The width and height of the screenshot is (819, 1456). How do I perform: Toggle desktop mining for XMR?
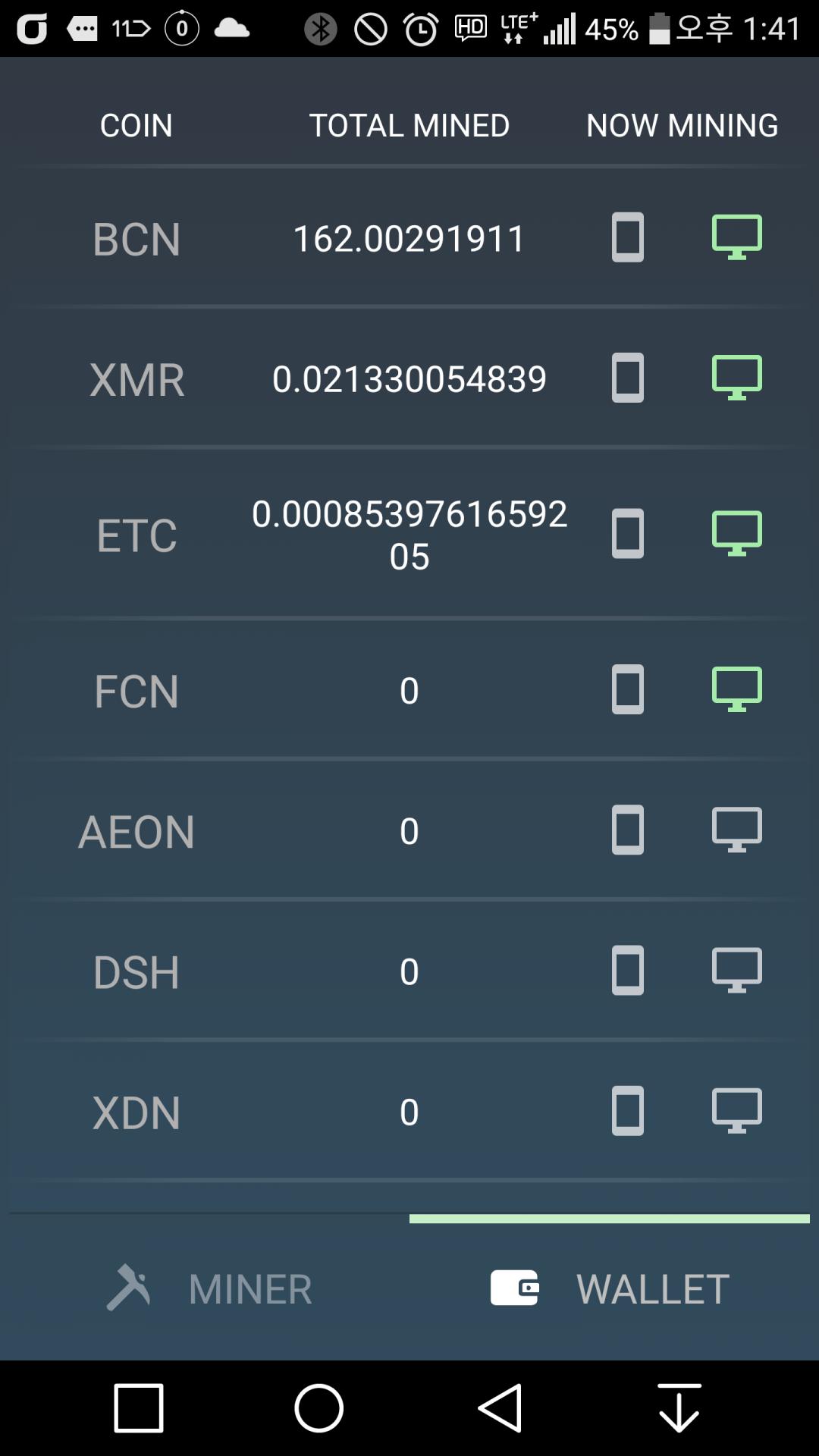[x=736, y=377]
